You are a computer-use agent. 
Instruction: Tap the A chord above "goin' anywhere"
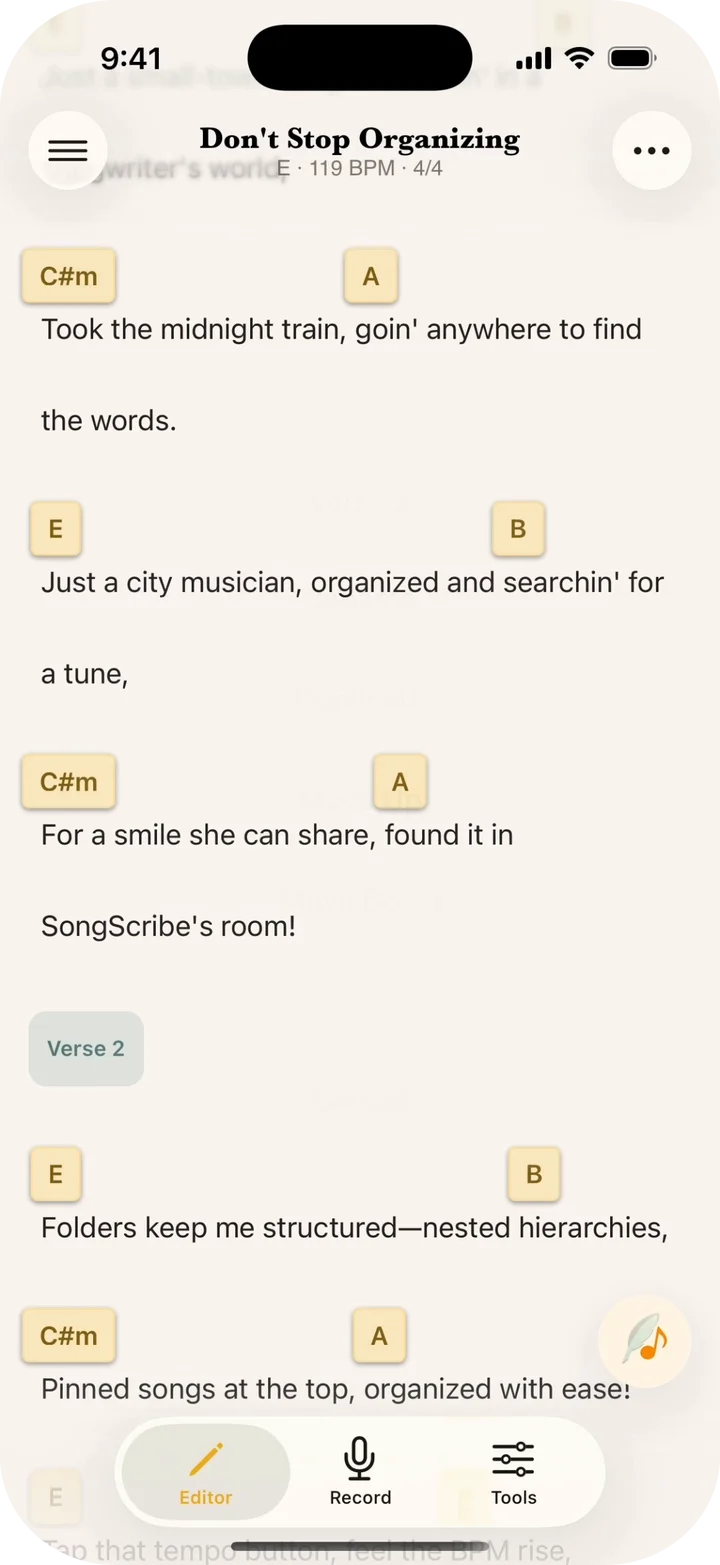[371, 277]
